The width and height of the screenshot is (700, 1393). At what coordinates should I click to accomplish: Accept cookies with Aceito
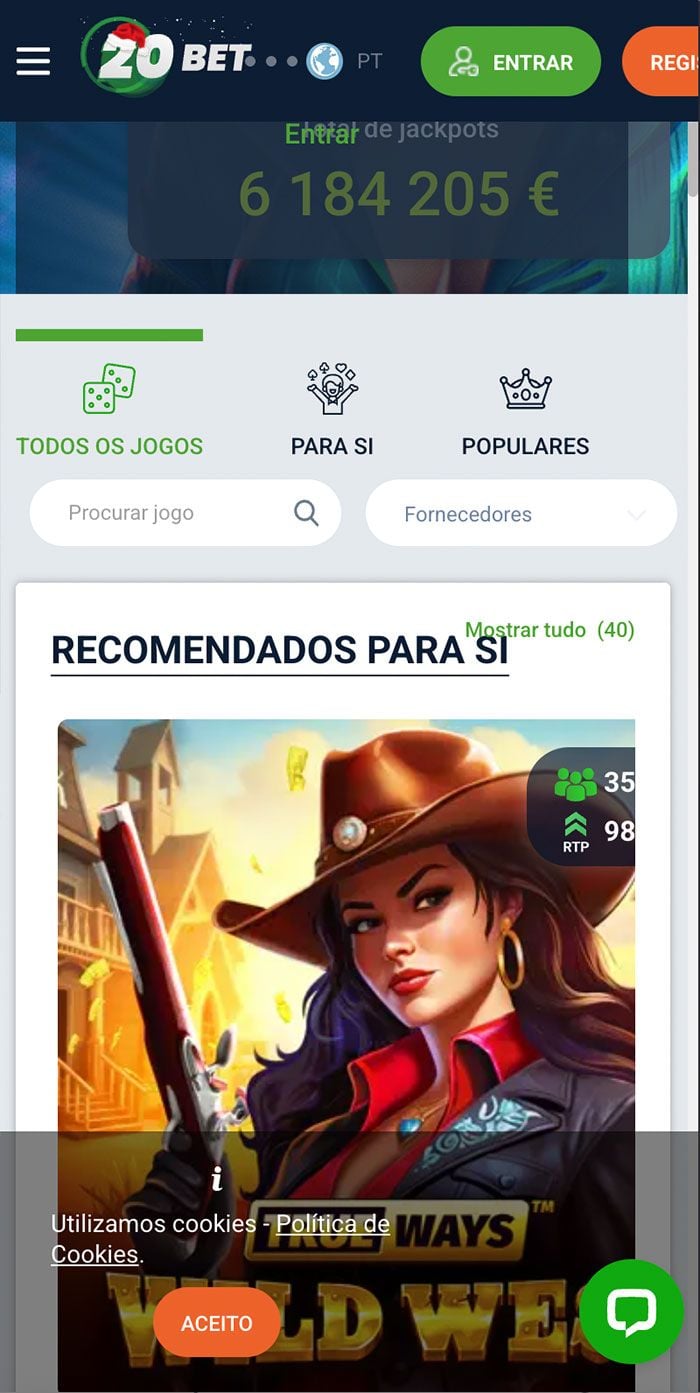click(x=217, y=1322)
